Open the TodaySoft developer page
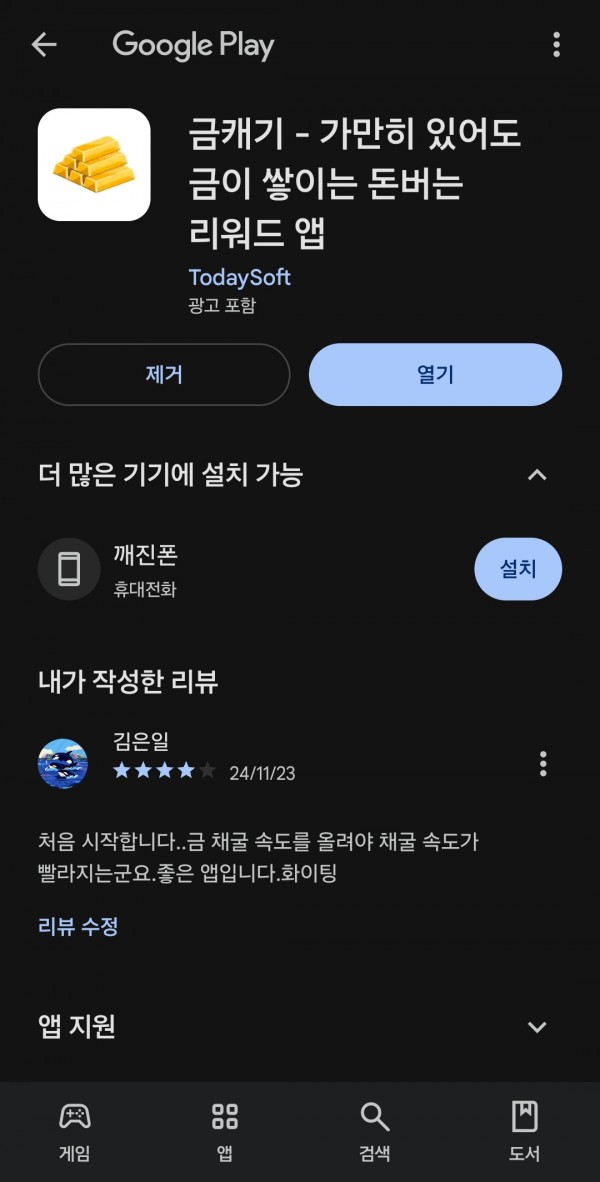Viewport: 600px width, 1182px height. (x=240, y=277)
